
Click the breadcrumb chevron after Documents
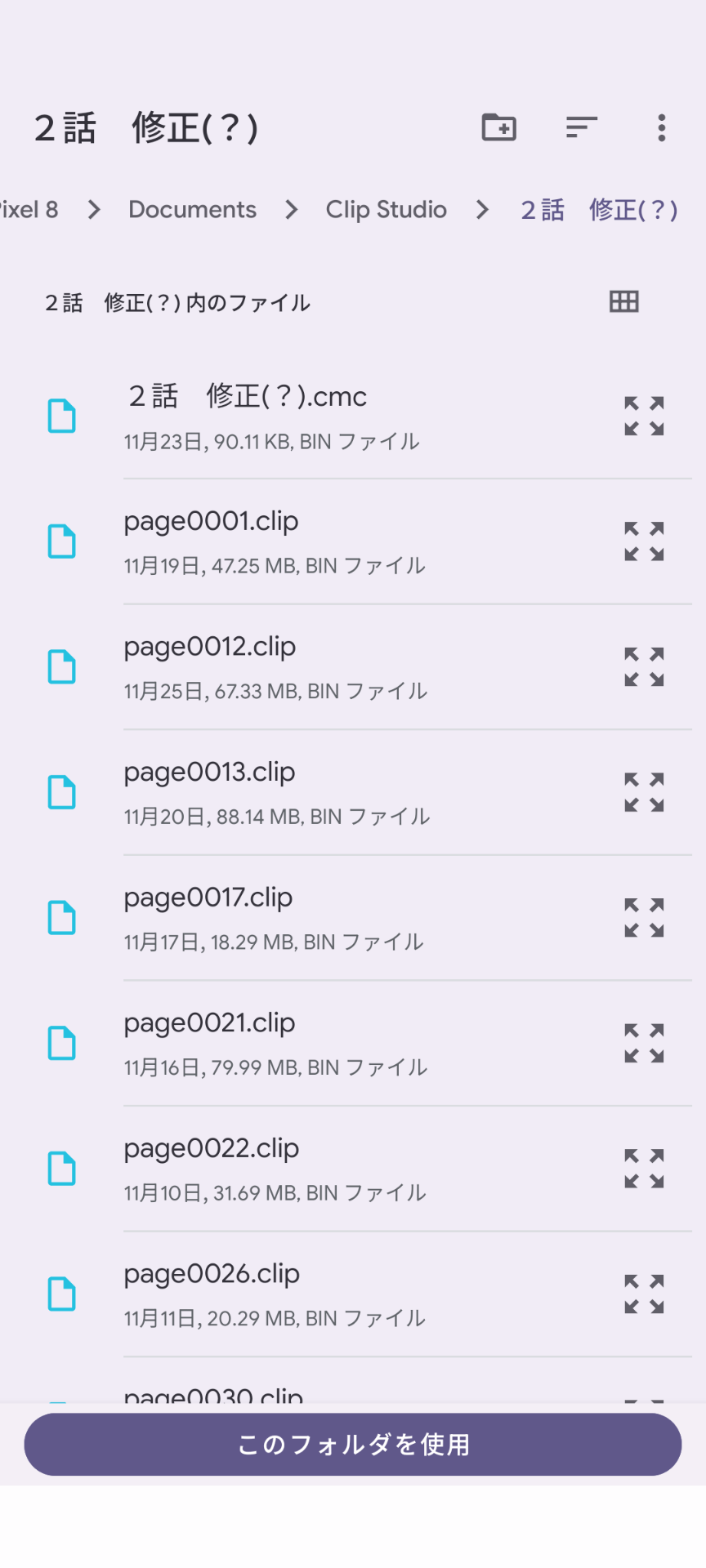coord(291,210)
